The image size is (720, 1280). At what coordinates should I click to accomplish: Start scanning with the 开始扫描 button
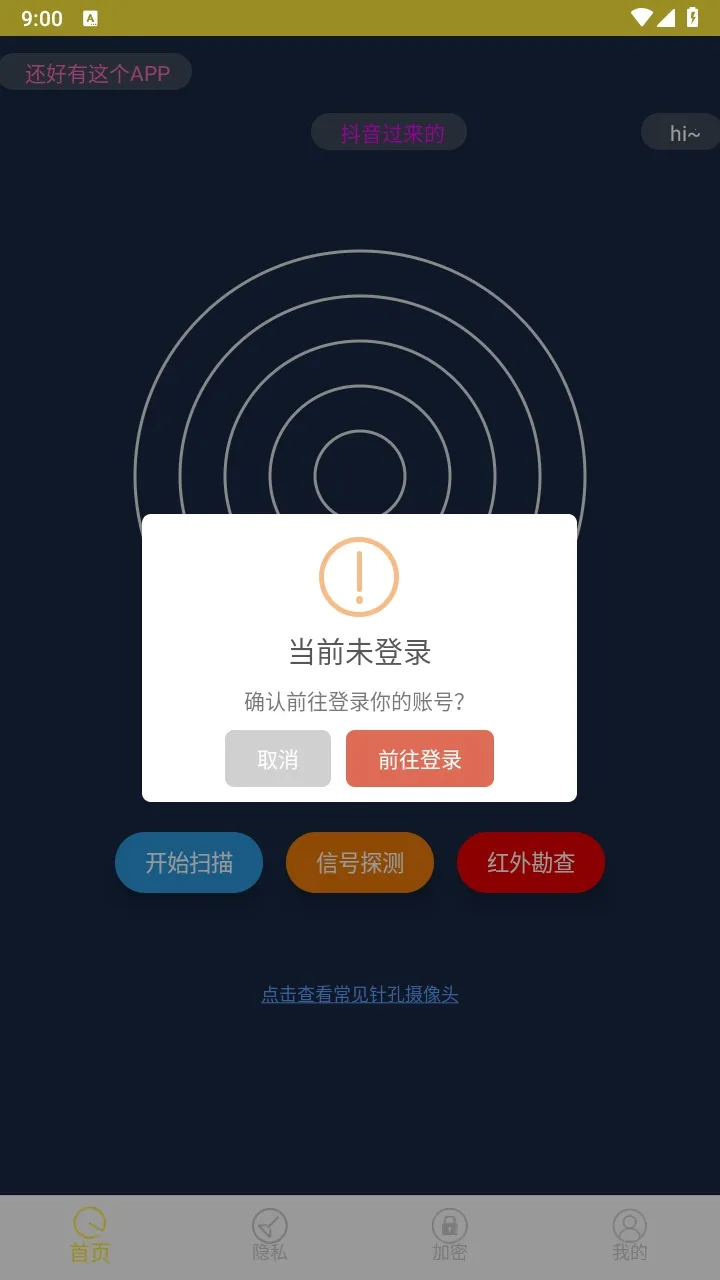(x=188, y=862)
